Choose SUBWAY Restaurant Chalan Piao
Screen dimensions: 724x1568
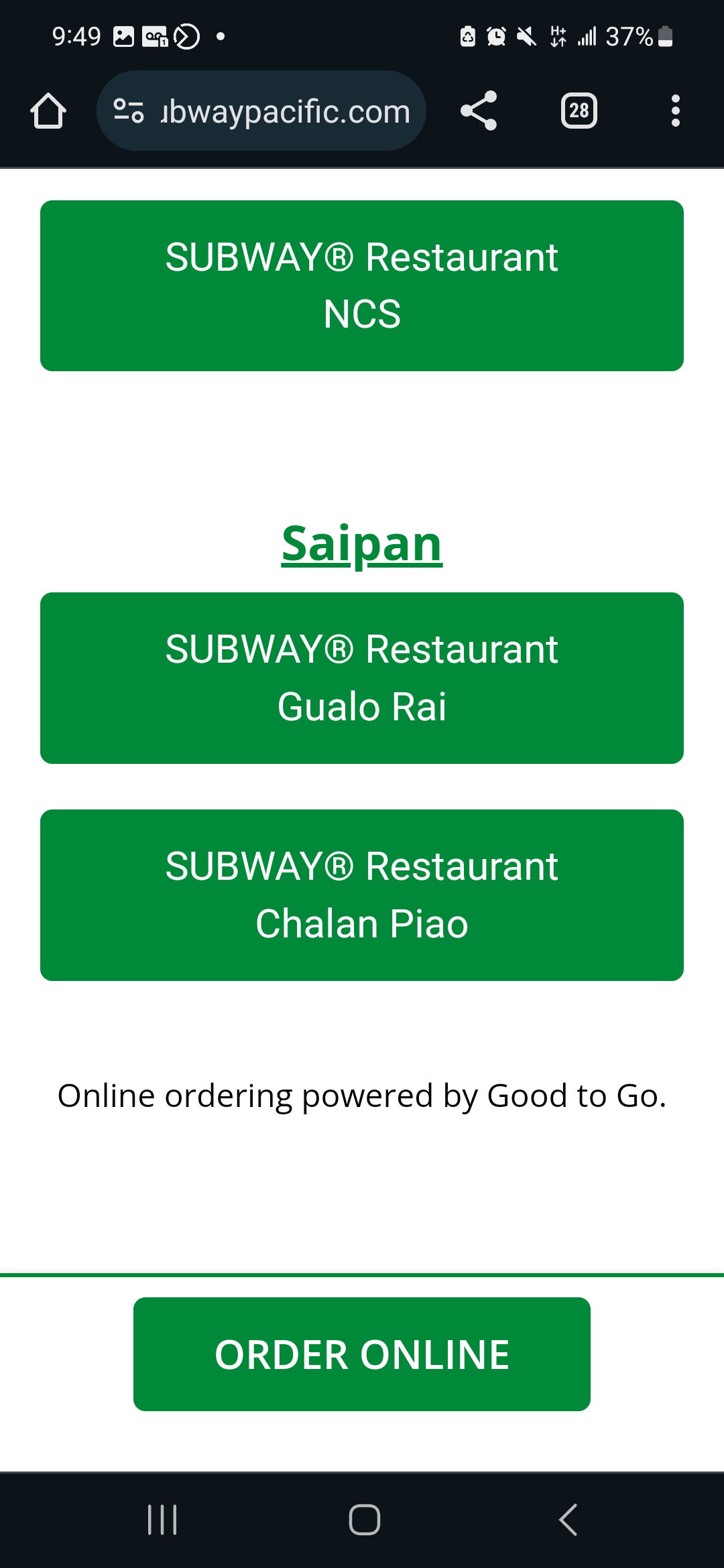(x=362, y=894)
